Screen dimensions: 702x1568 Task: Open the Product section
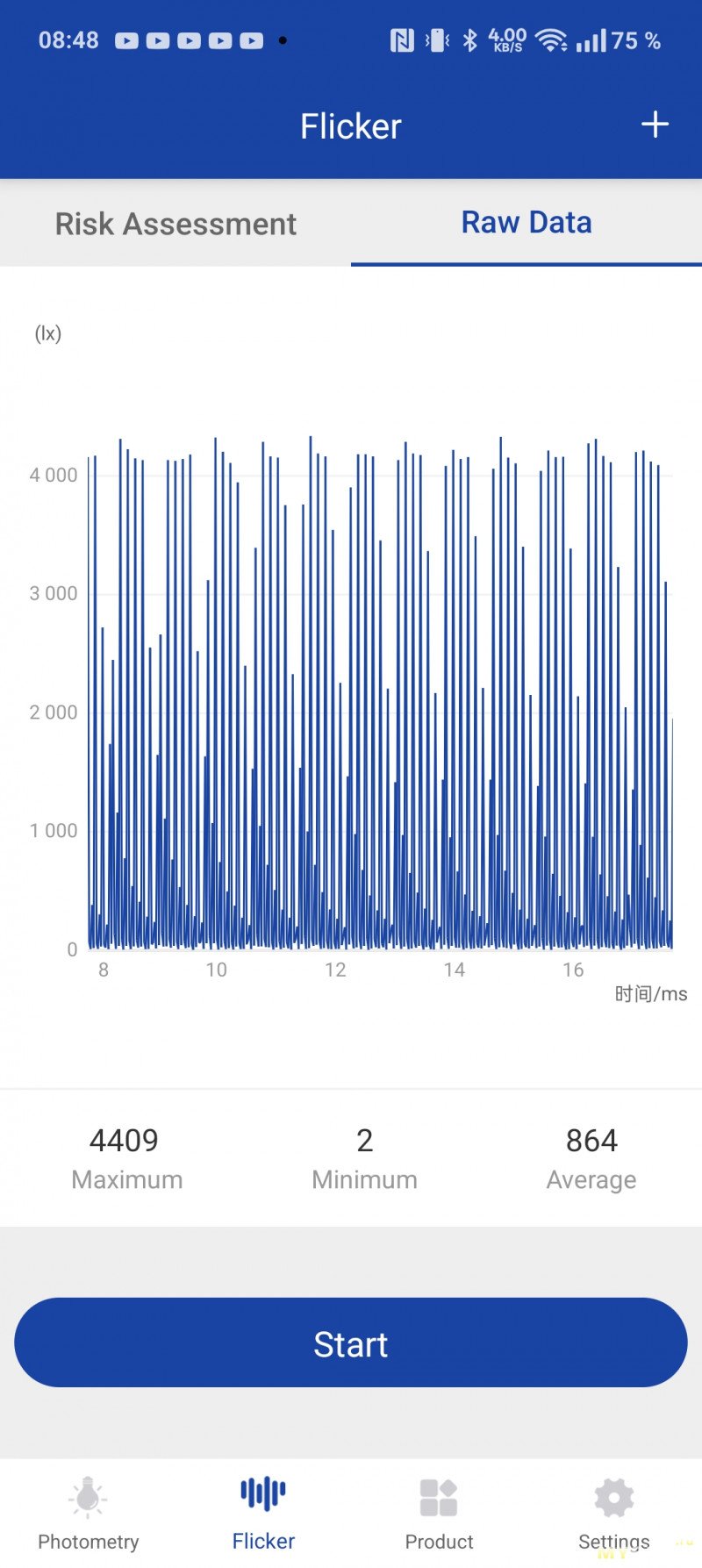point(439,1514)
